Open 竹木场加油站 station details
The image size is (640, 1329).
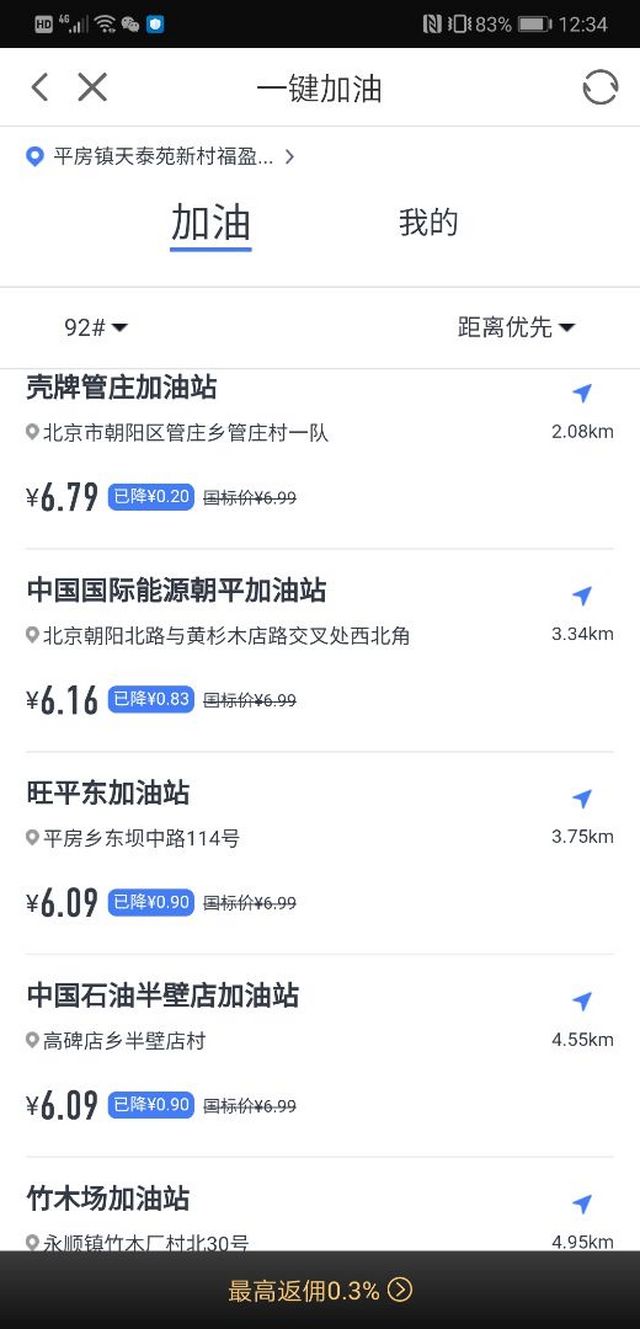(108, 1198)
